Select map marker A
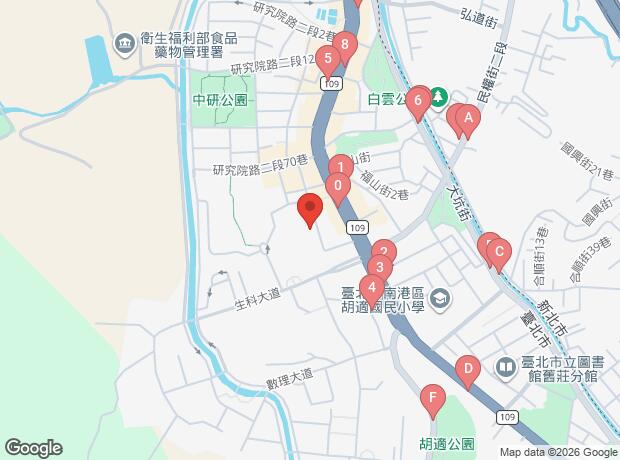 click(468, 117)
